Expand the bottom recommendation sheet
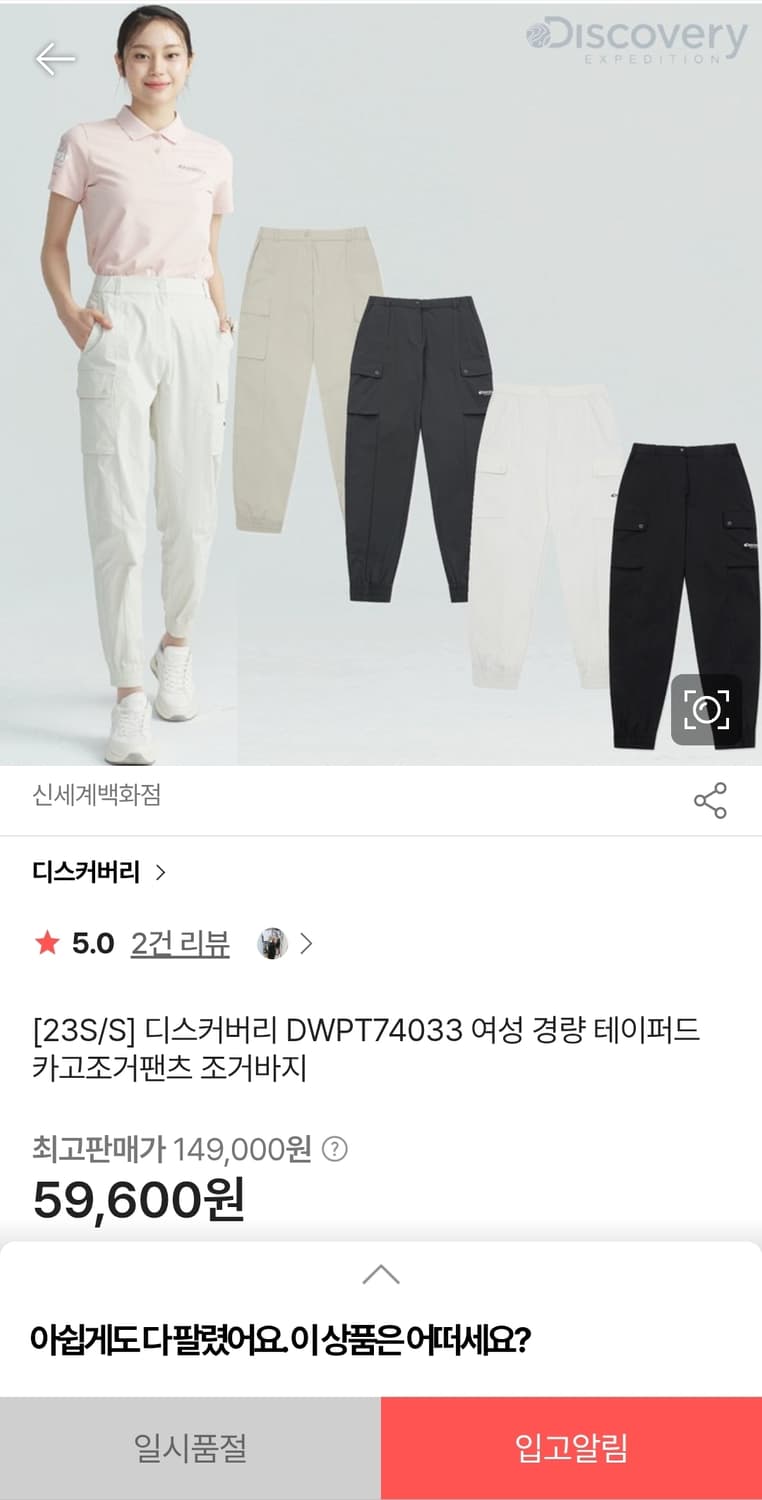 [380, 1273]
